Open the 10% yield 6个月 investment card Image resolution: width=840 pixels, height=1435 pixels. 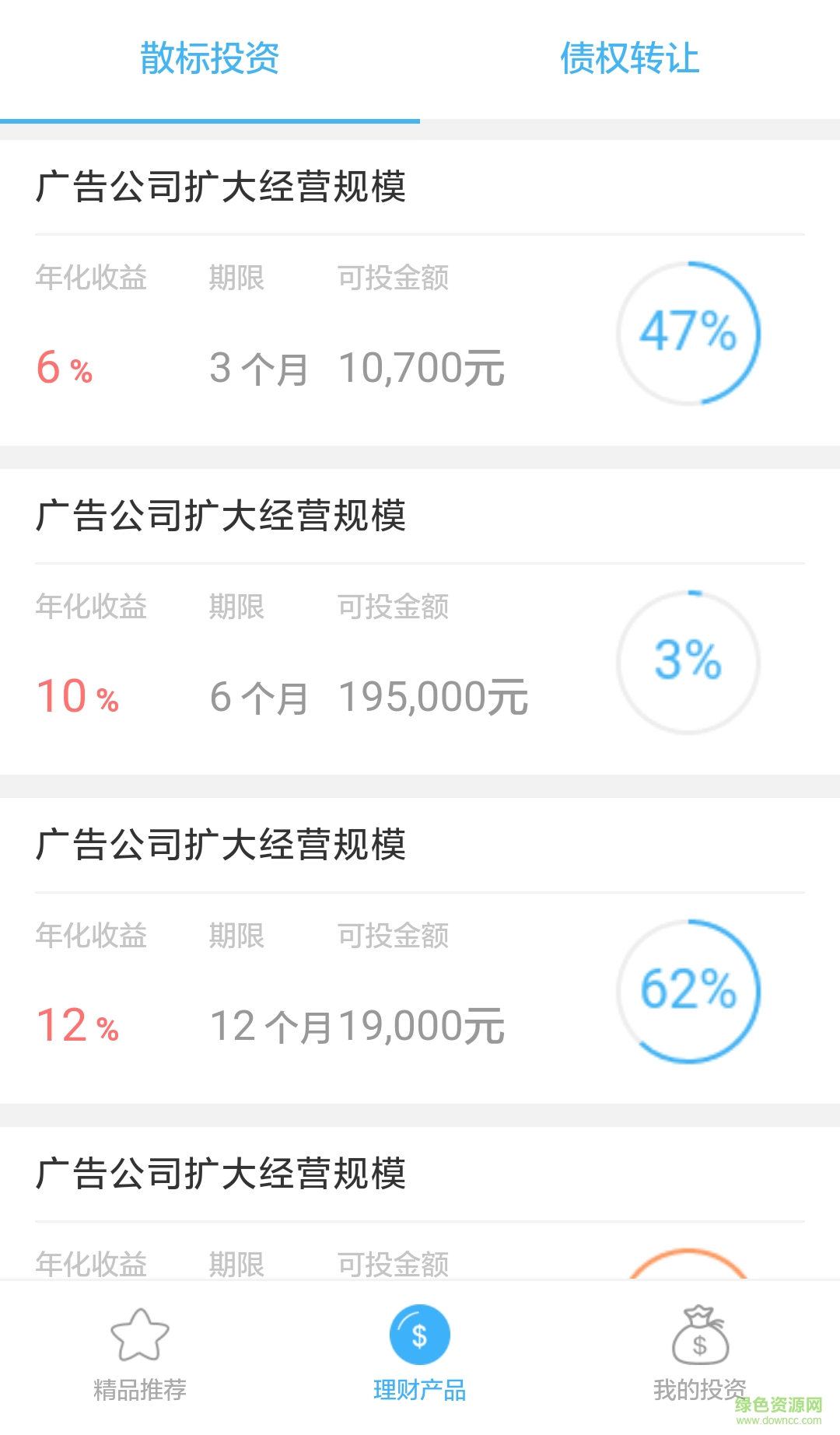coord(420,622)
